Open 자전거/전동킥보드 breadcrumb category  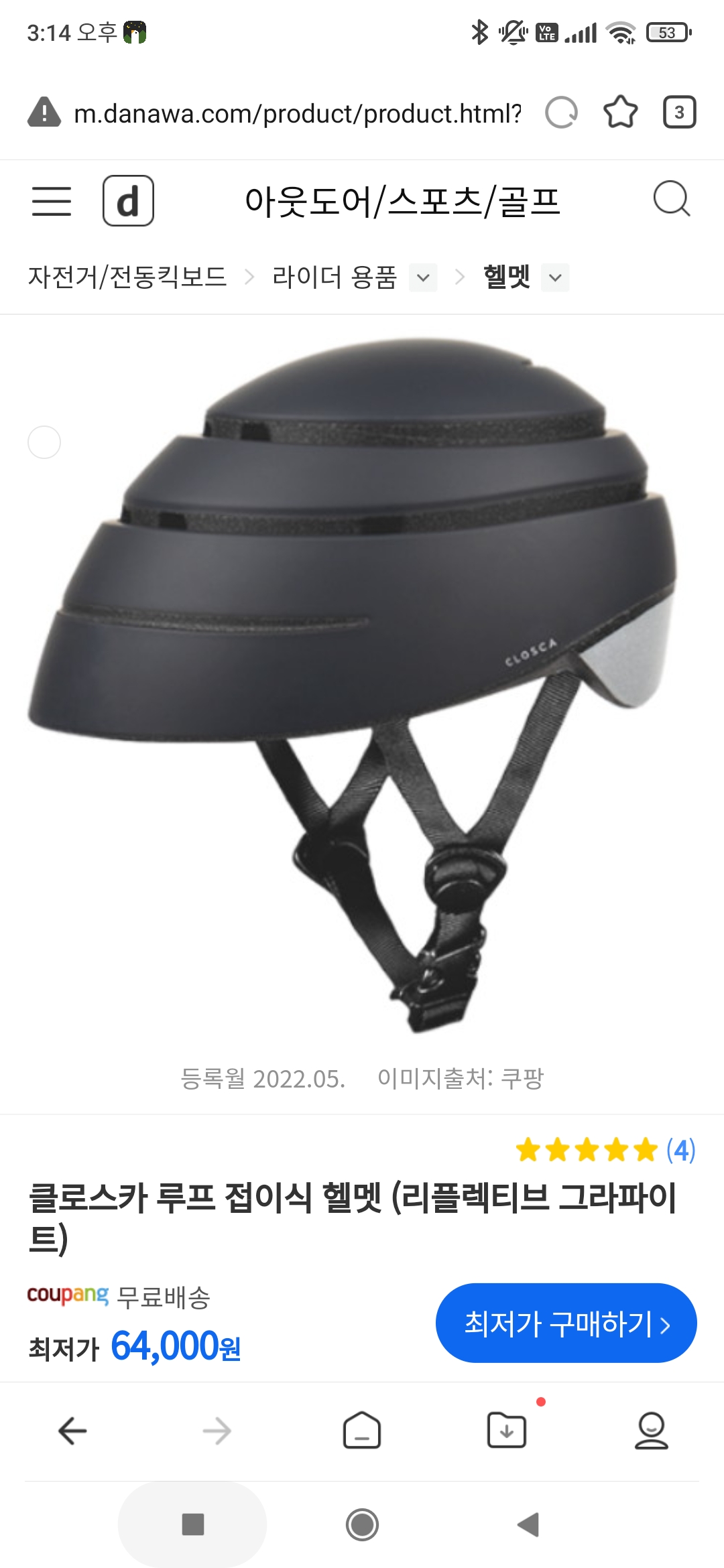(127, 277)
